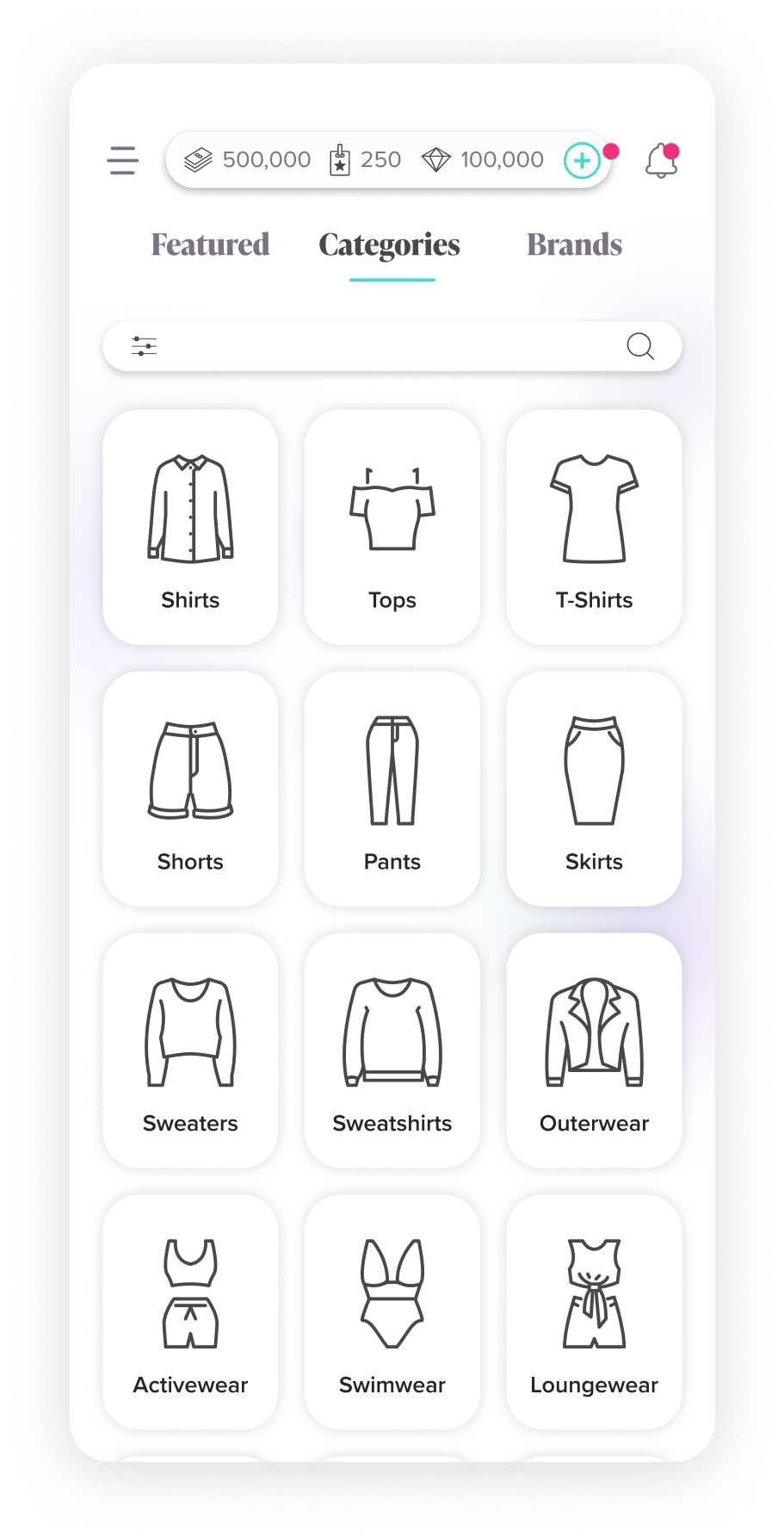This screenshot has width=784, height=1537.
Task: Open the T-Shirts category
Action: tap(594, 527)
